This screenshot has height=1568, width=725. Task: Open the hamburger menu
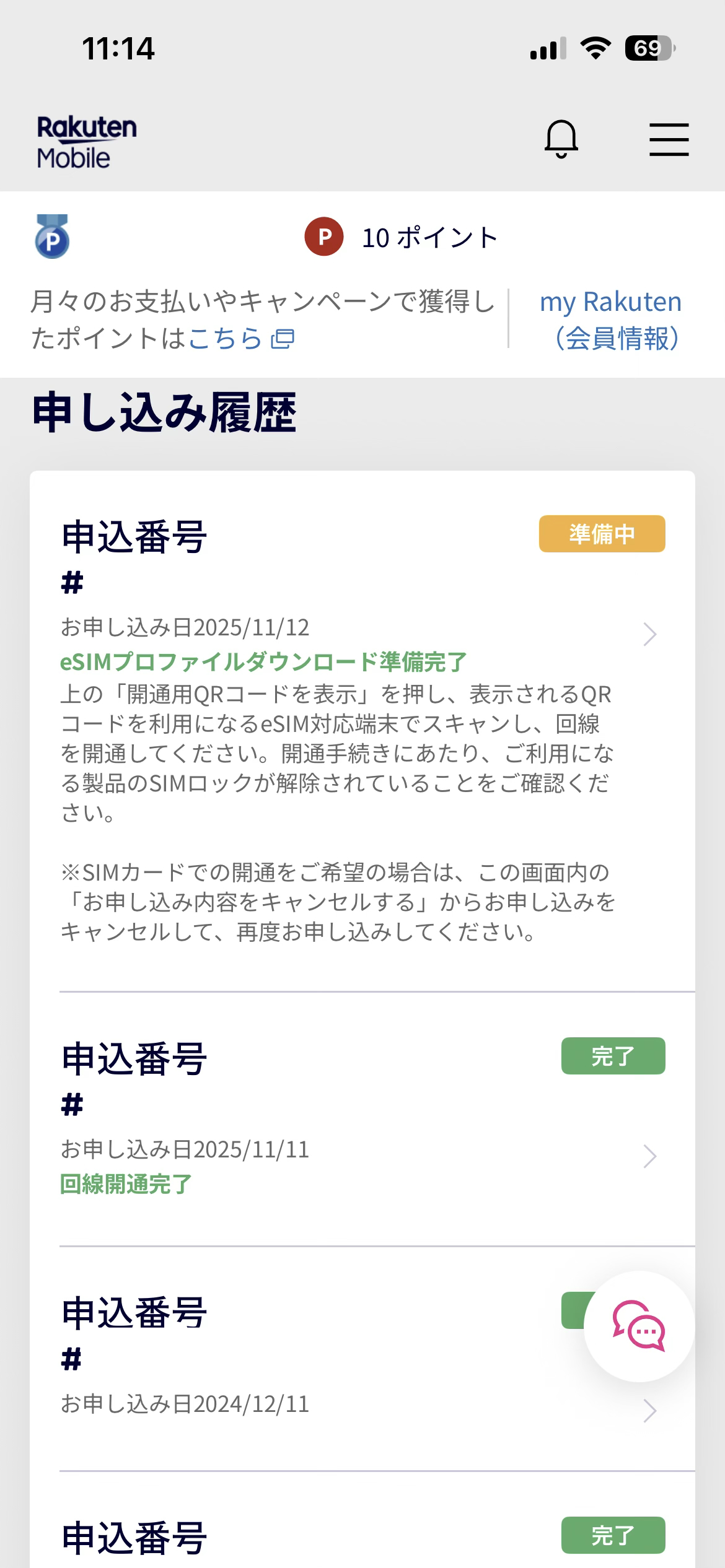(x=669, y=139)
